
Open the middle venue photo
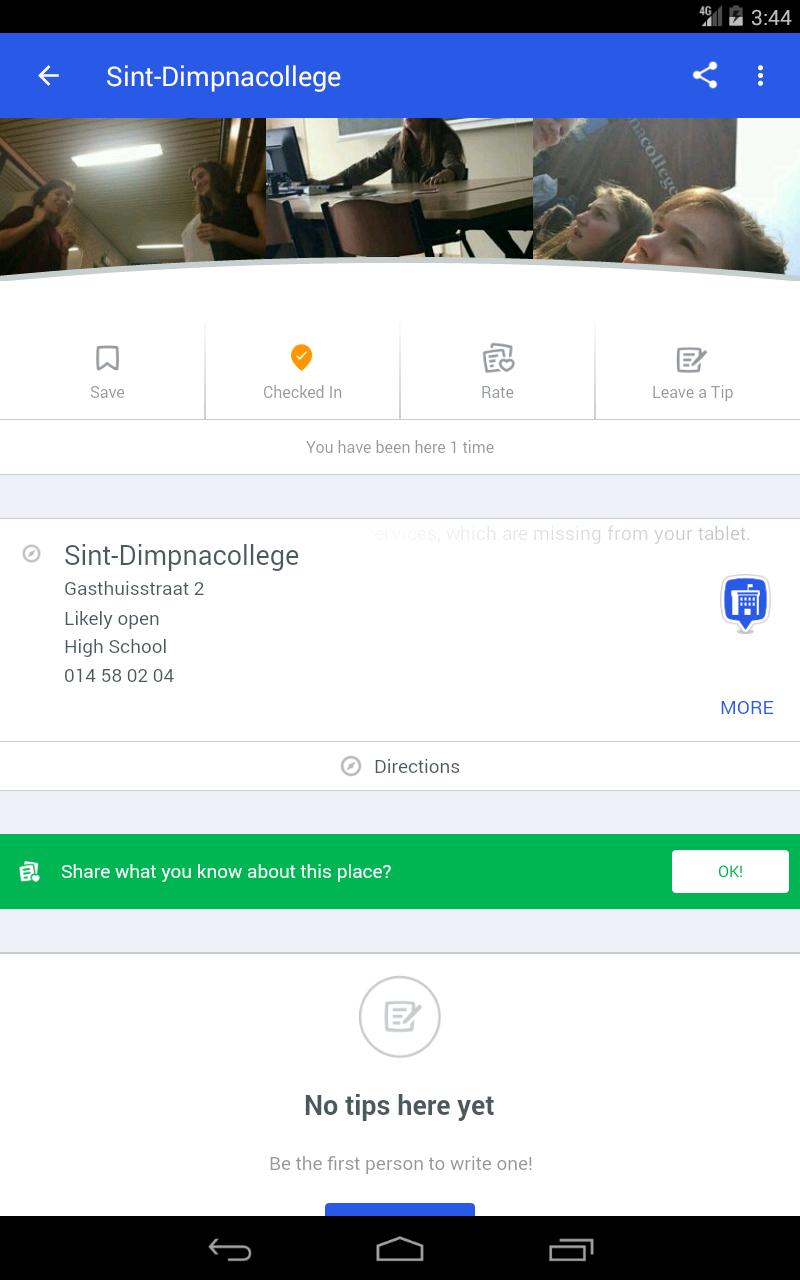tap(399, 188)
